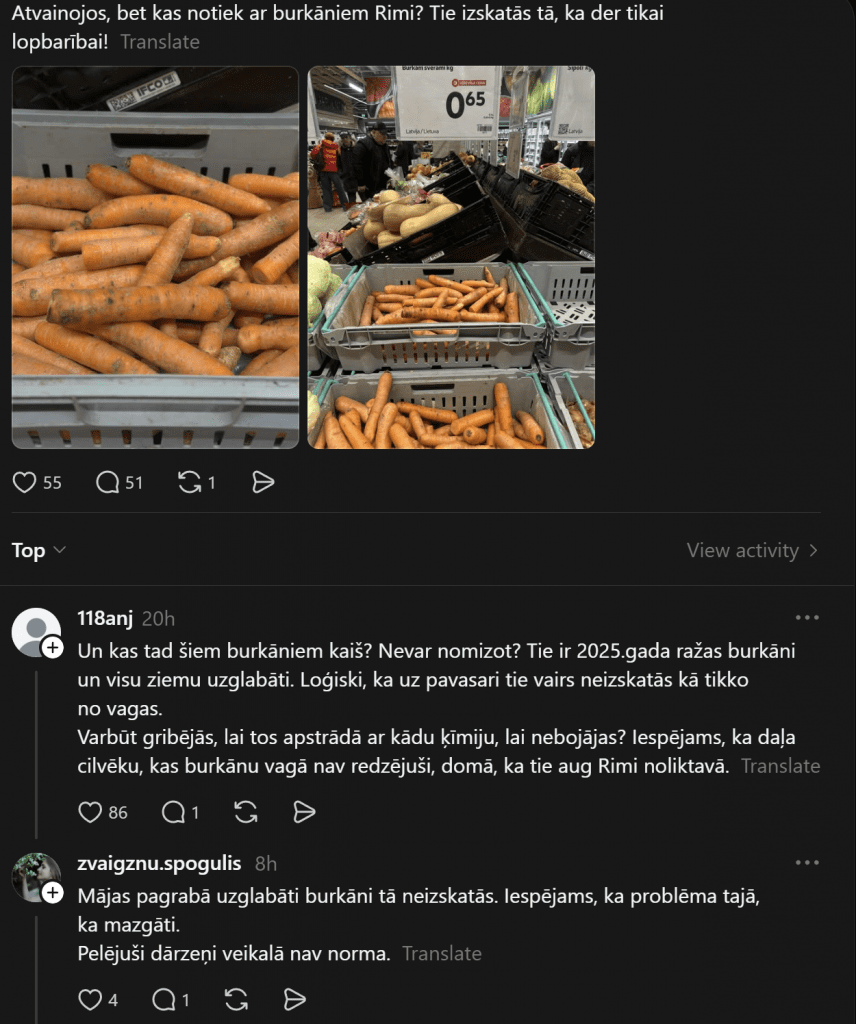Open comments on the main post
The image size is (856, 1024).
tap(108, 482)
